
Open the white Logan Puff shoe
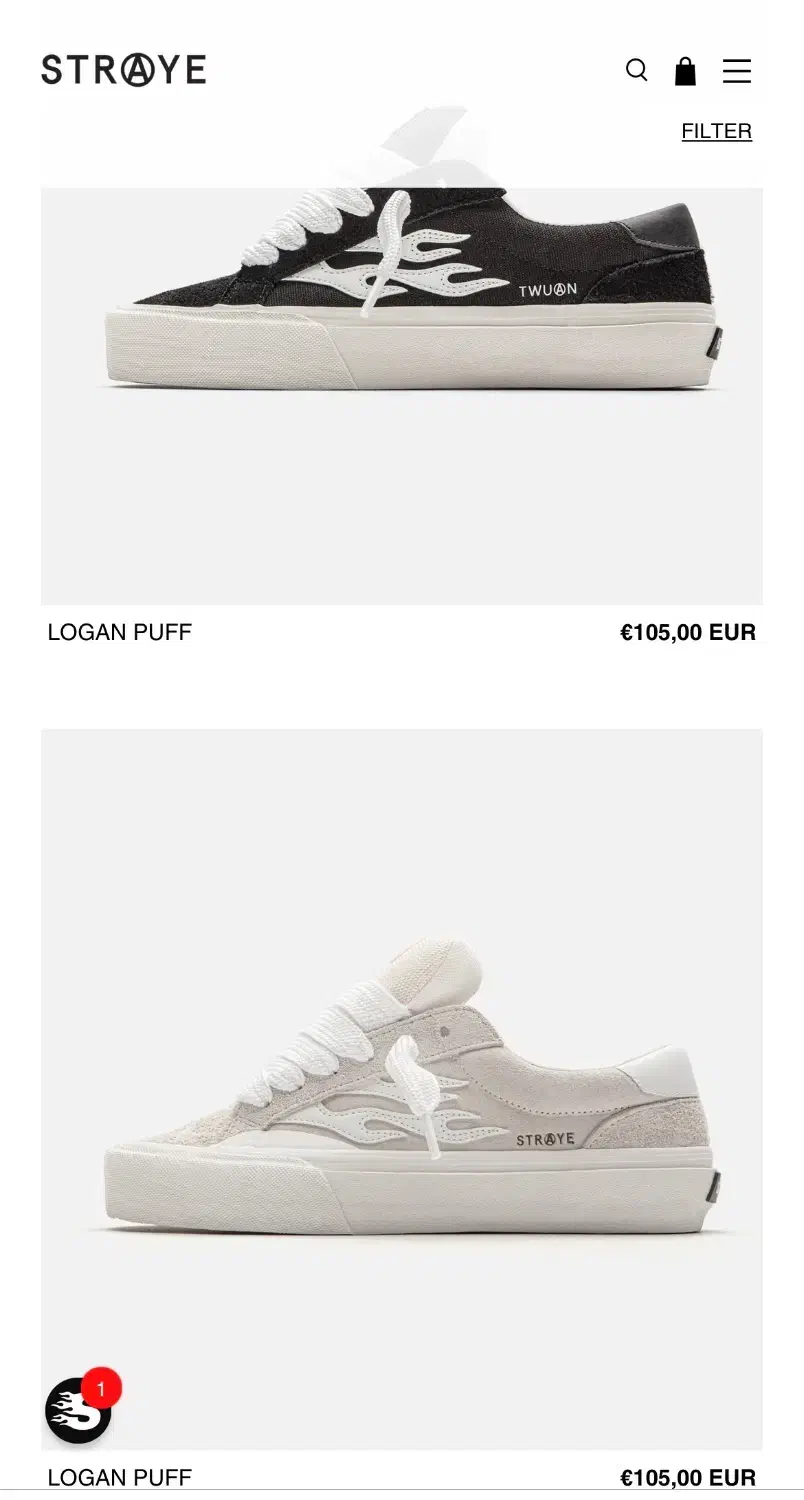click(402, 1089)
